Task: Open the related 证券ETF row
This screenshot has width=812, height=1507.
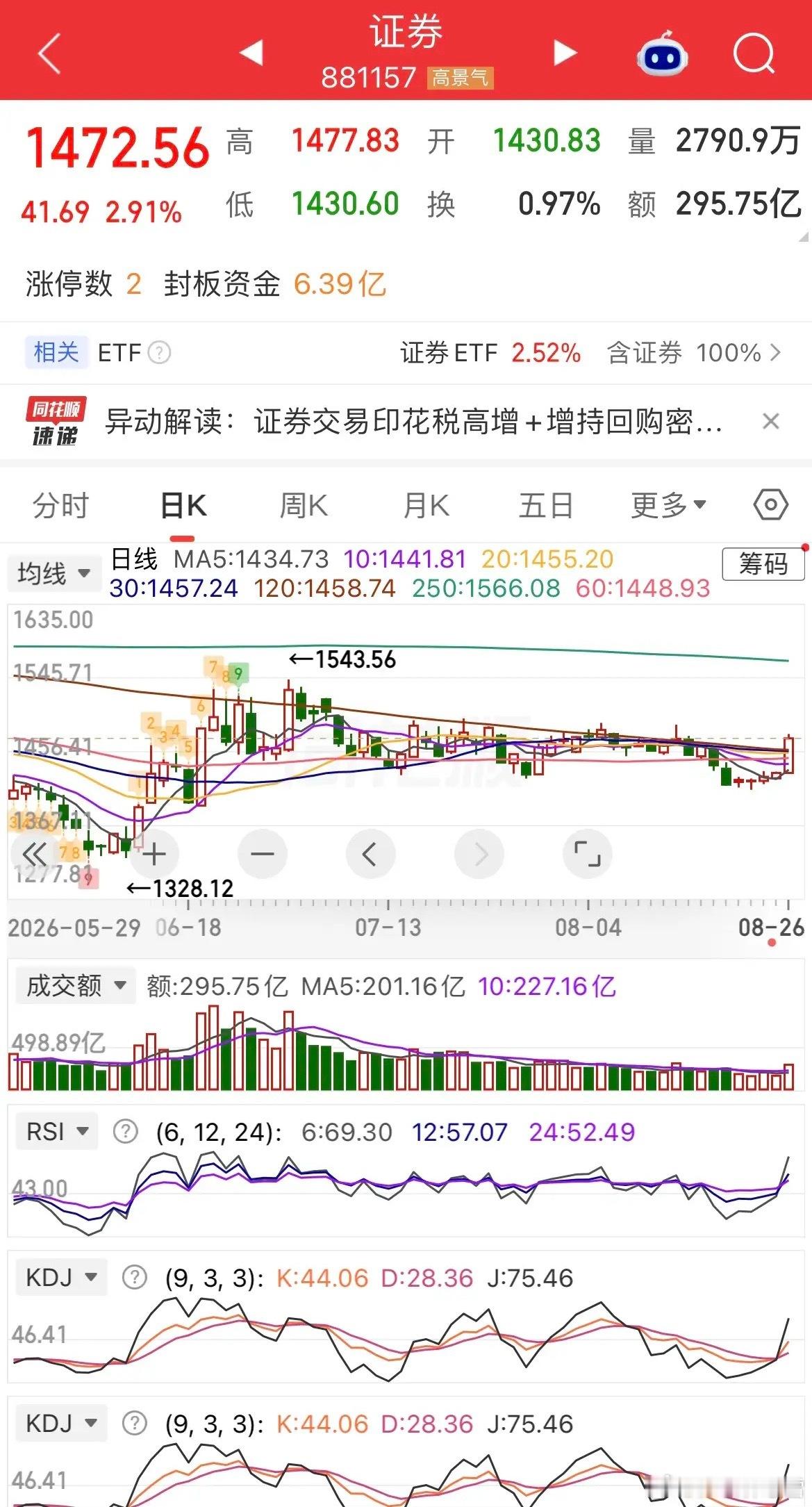Action: coord(406,353)
